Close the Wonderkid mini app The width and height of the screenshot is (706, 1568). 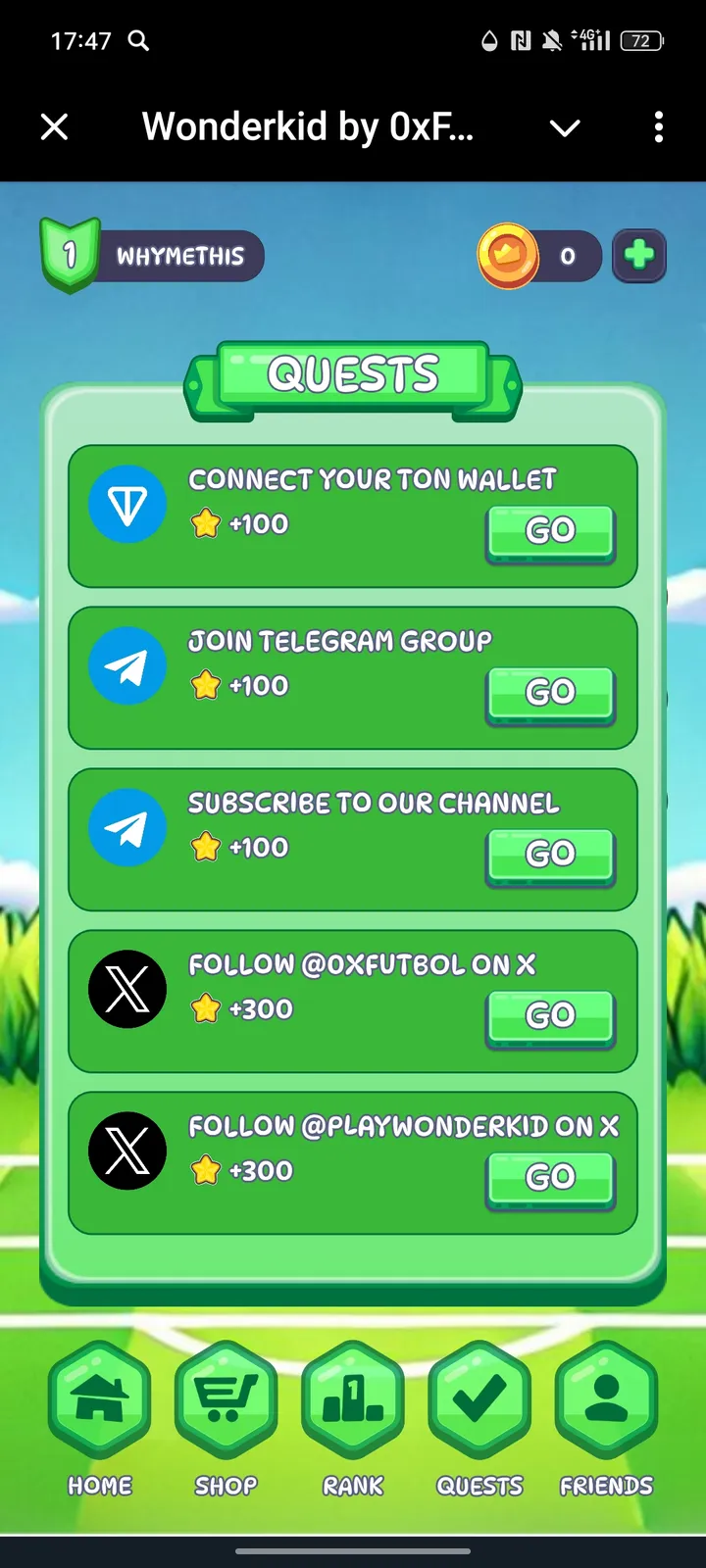[55, 126]
